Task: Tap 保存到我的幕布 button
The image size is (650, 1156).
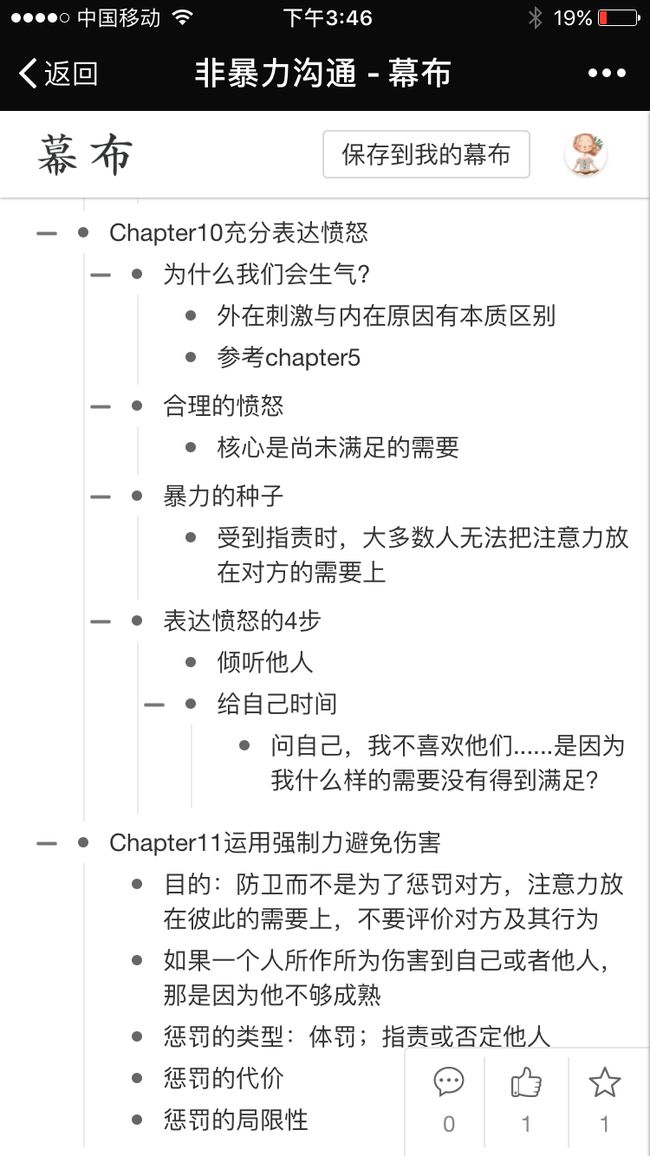Action: pos(426,154)
